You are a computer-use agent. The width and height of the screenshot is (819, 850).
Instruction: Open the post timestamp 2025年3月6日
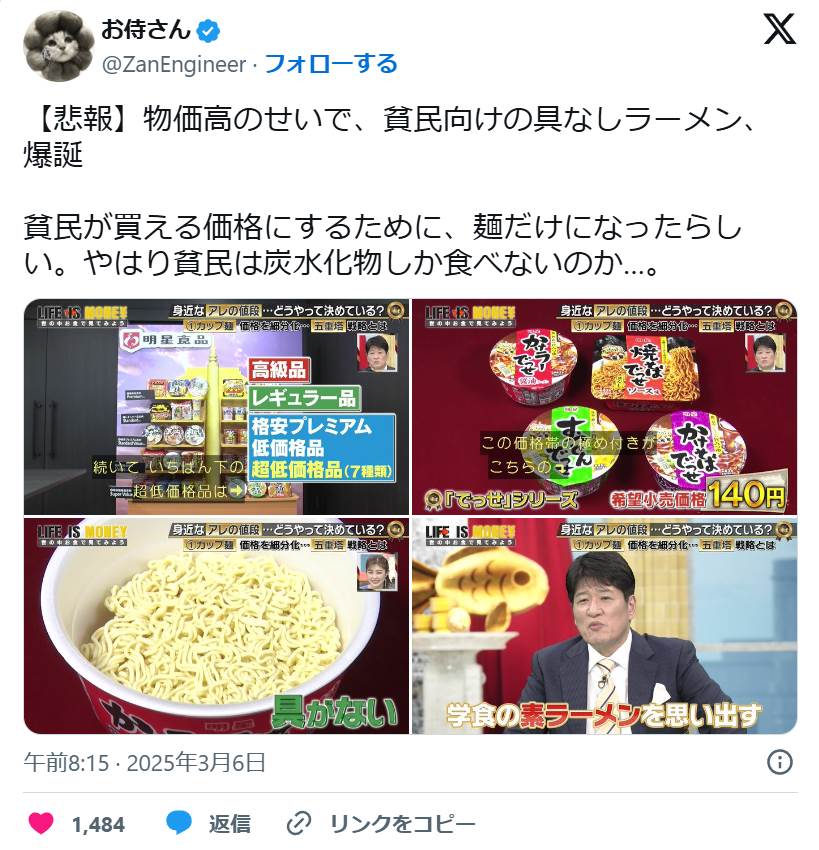(x=145, y=763)
